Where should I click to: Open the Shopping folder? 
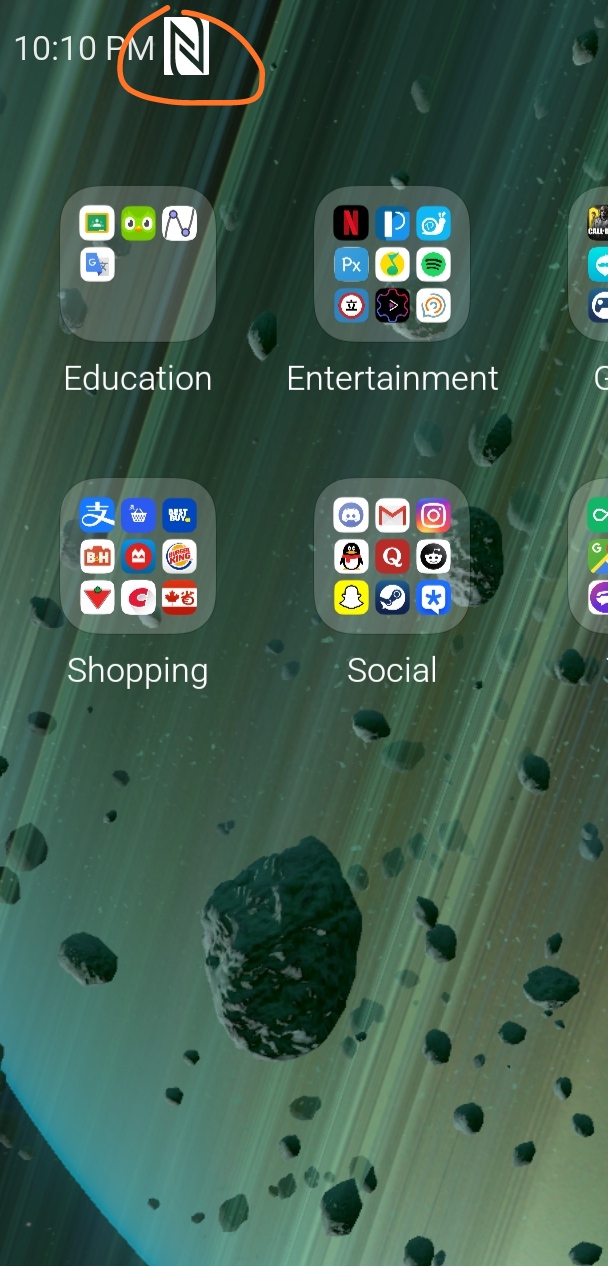[138, 556]
